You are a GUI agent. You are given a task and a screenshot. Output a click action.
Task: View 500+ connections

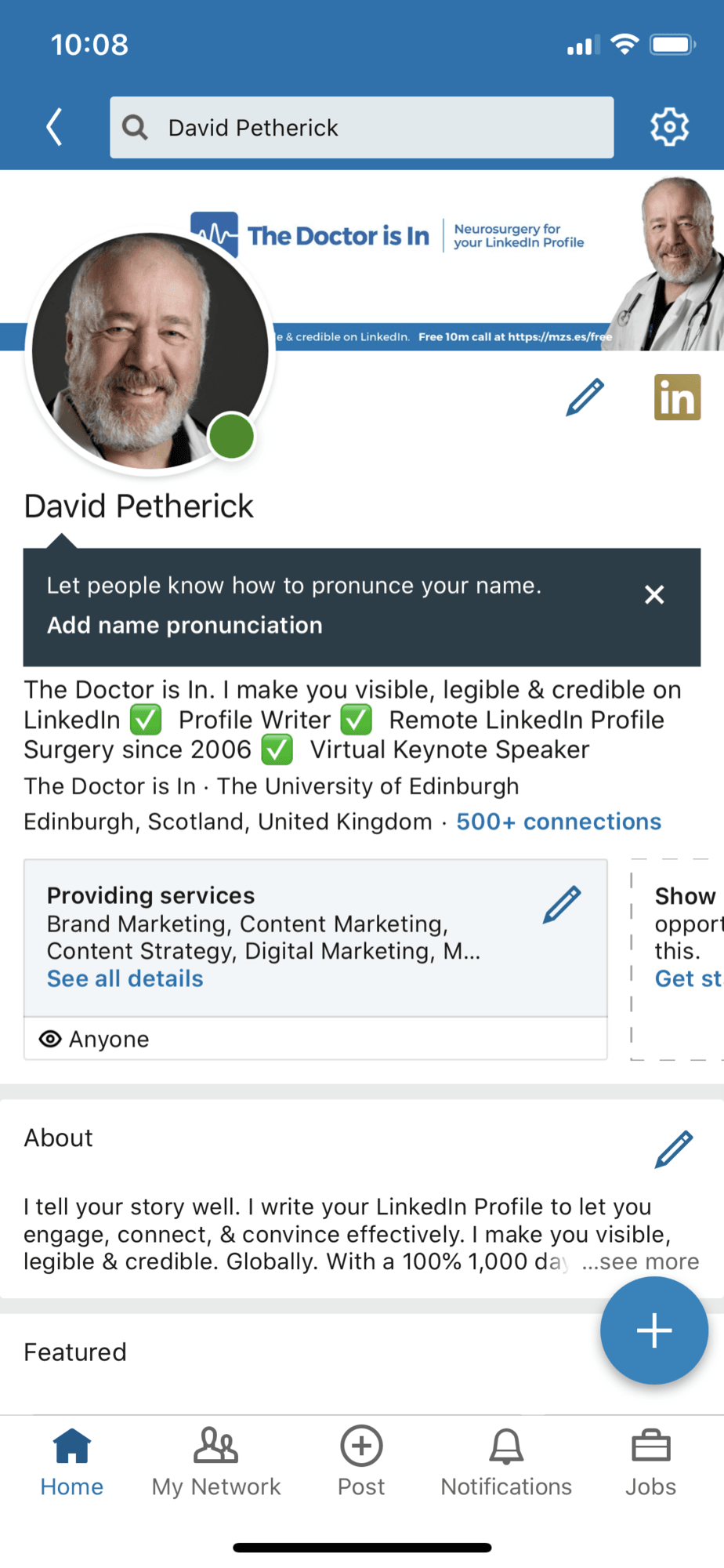[559, 821]
